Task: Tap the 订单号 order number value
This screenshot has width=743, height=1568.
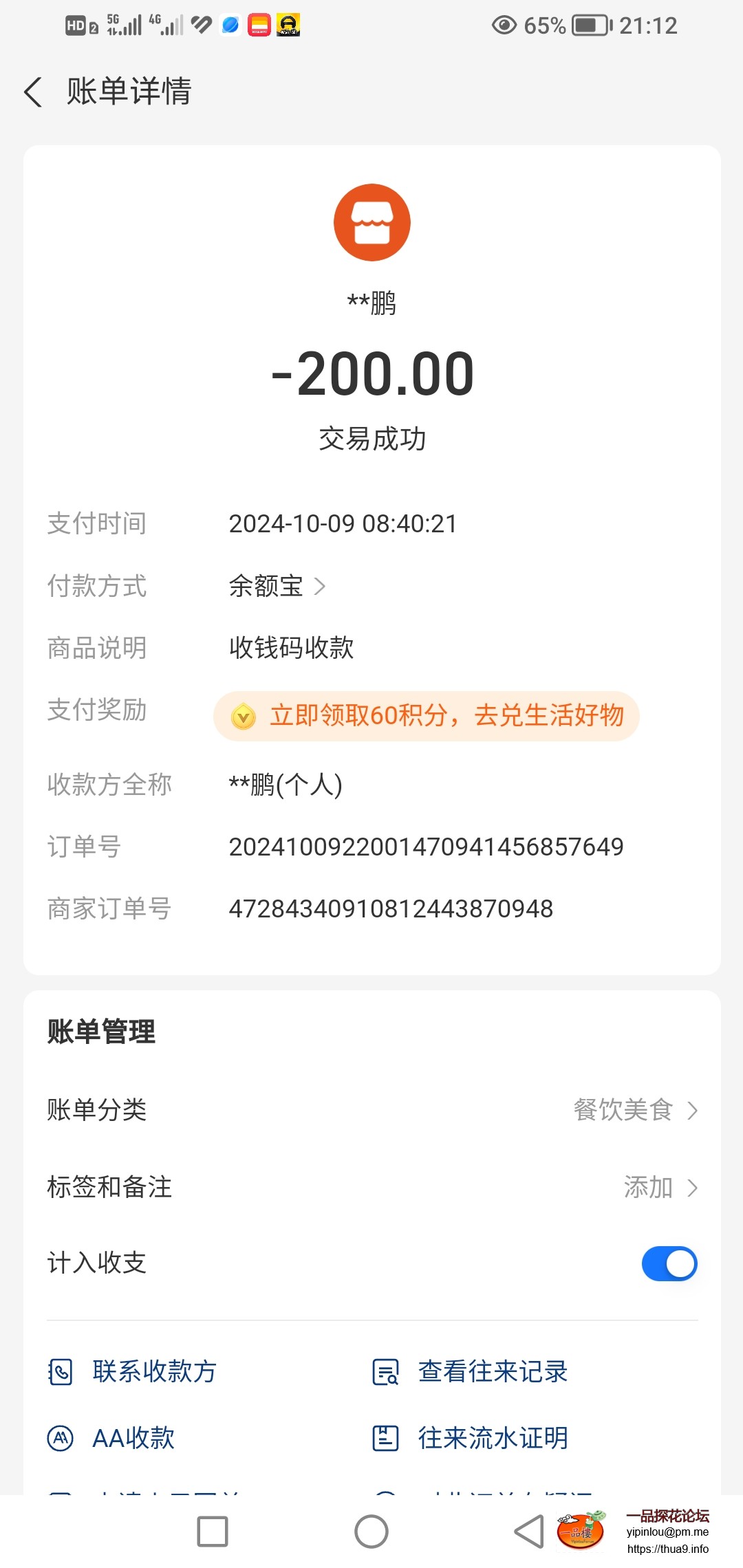Action: tap(427, 847)
